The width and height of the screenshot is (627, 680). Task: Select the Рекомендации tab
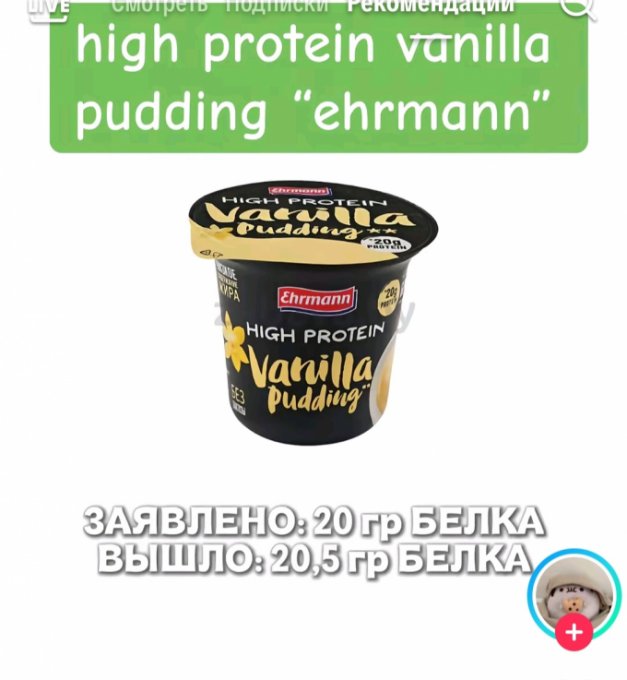430,5
